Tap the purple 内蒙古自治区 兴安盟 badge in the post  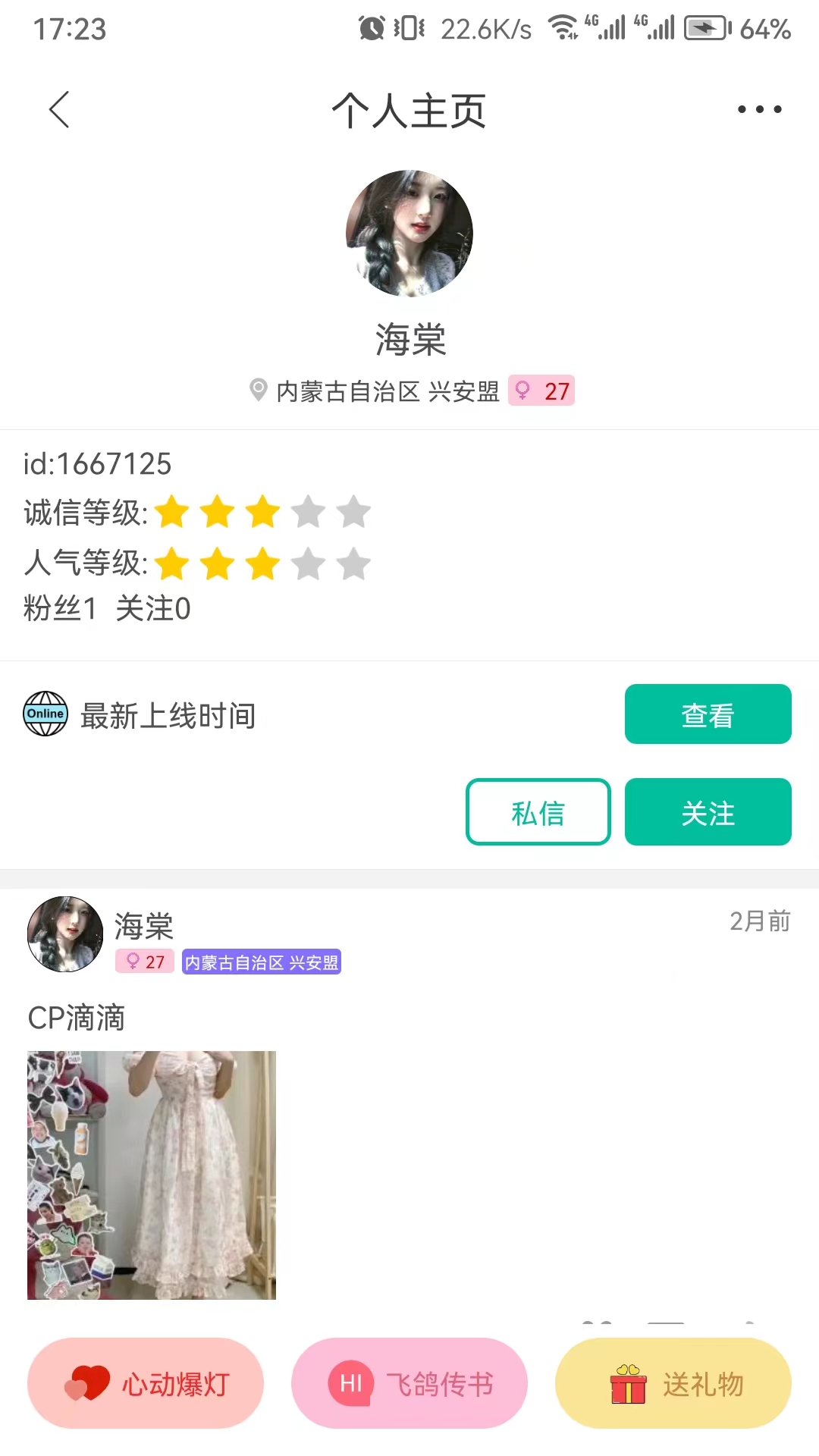261,962
